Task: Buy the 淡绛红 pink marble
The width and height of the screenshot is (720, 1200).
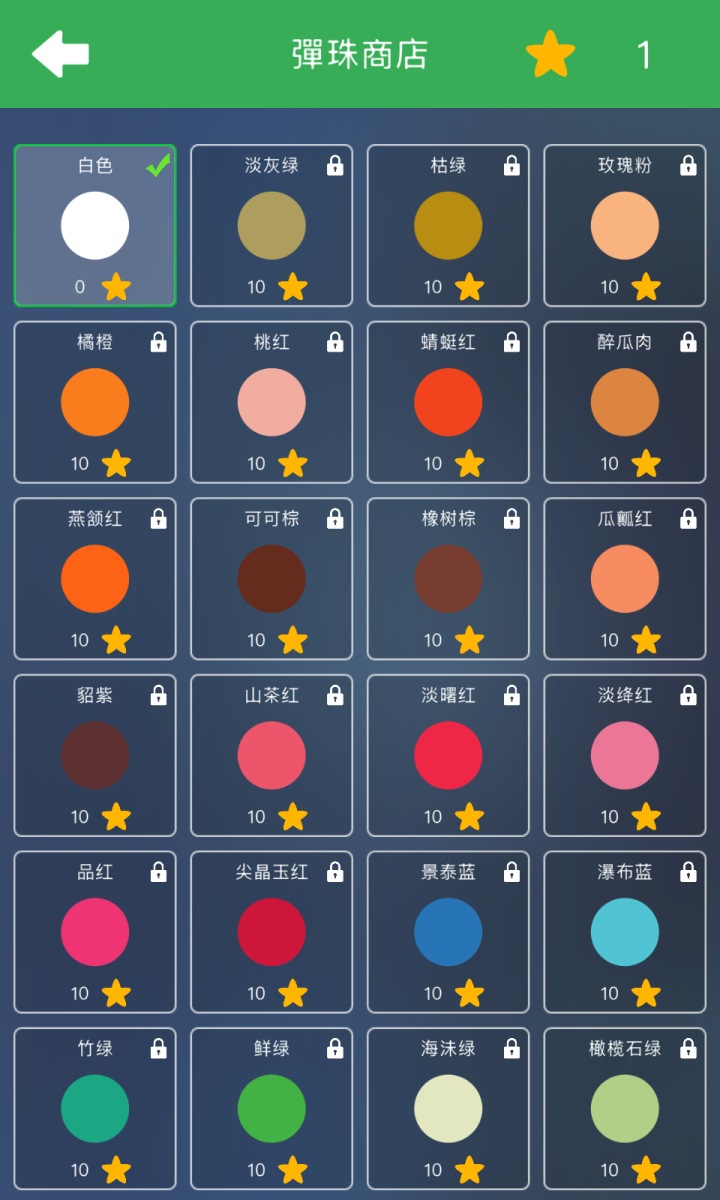Action: tap(625, 755)
